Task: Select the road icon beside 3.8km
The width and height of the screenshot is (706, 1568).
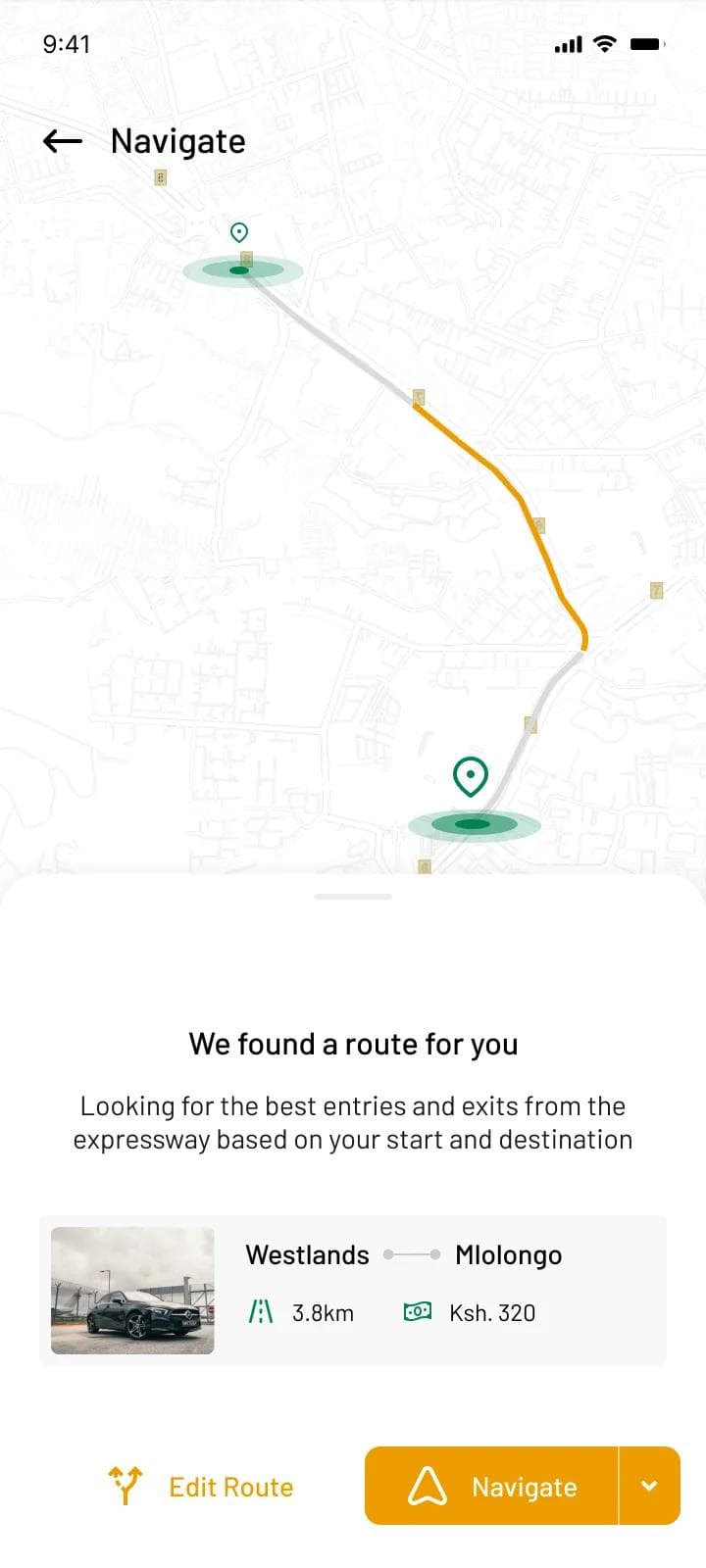Action: point(261,1312)
